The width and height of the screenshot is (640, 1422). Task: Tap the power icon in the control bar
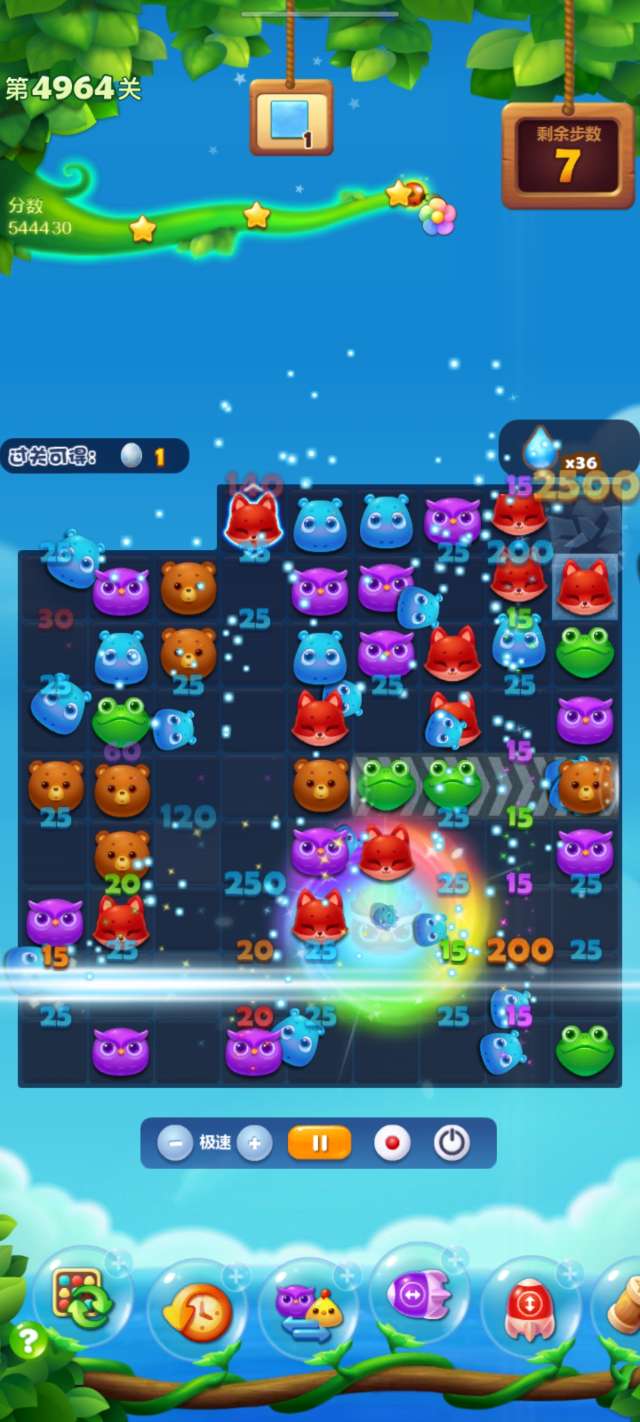[452, 1142]
